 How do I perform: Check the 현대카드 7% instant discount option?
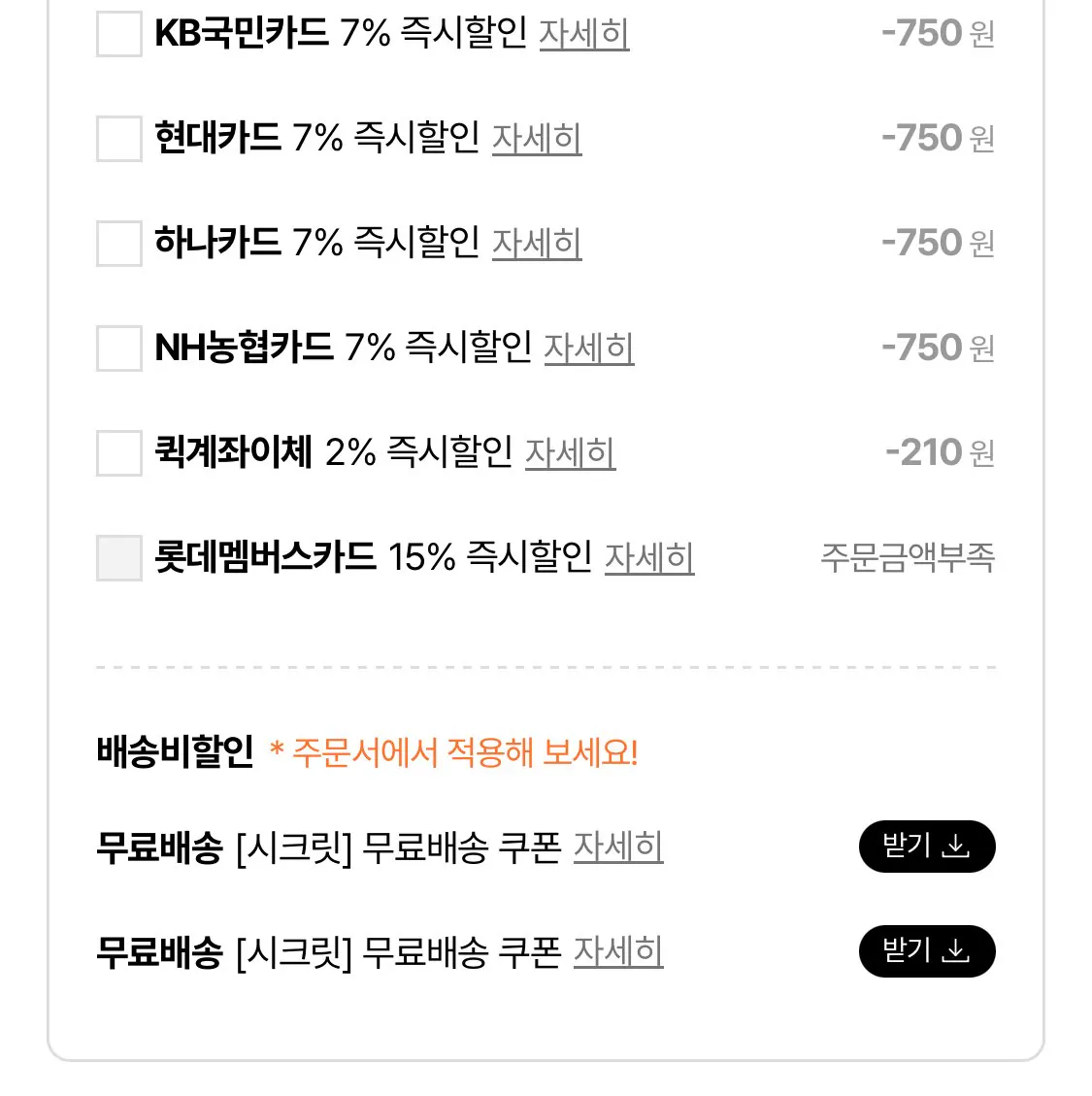point(117,139)
